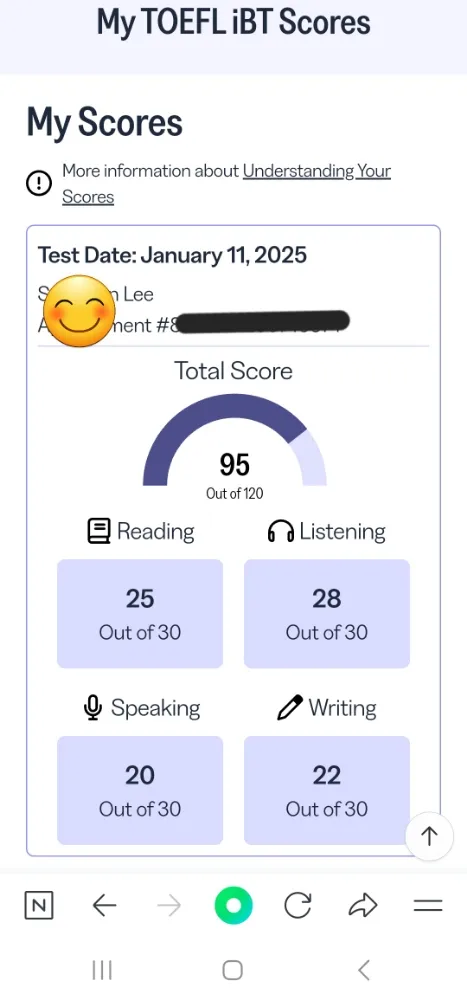Share this page
The height and width of the screenshot is (1000, 467).
363,906
